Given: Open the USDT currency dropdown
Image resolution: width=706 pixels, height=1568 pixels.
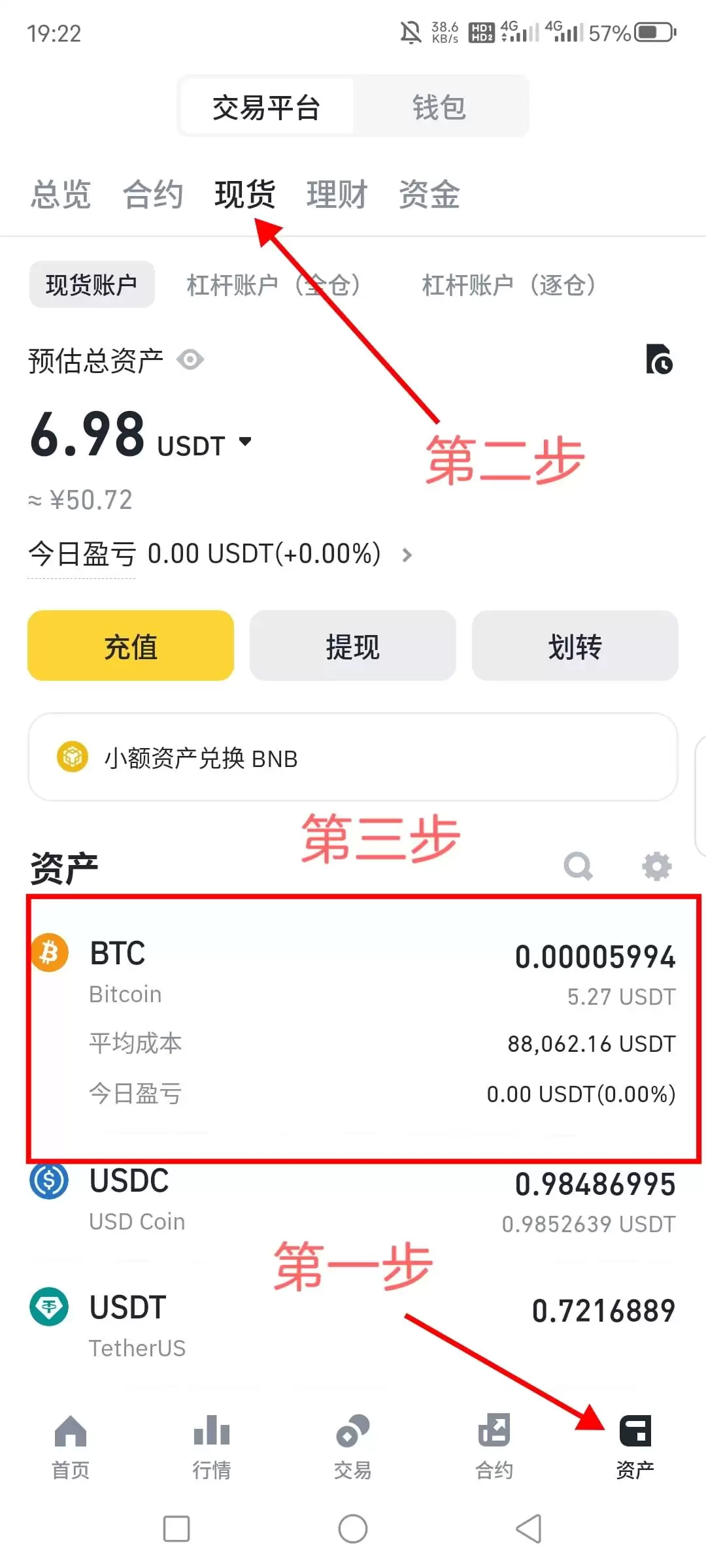Looking at the screenshot, I should pos(246,442).
